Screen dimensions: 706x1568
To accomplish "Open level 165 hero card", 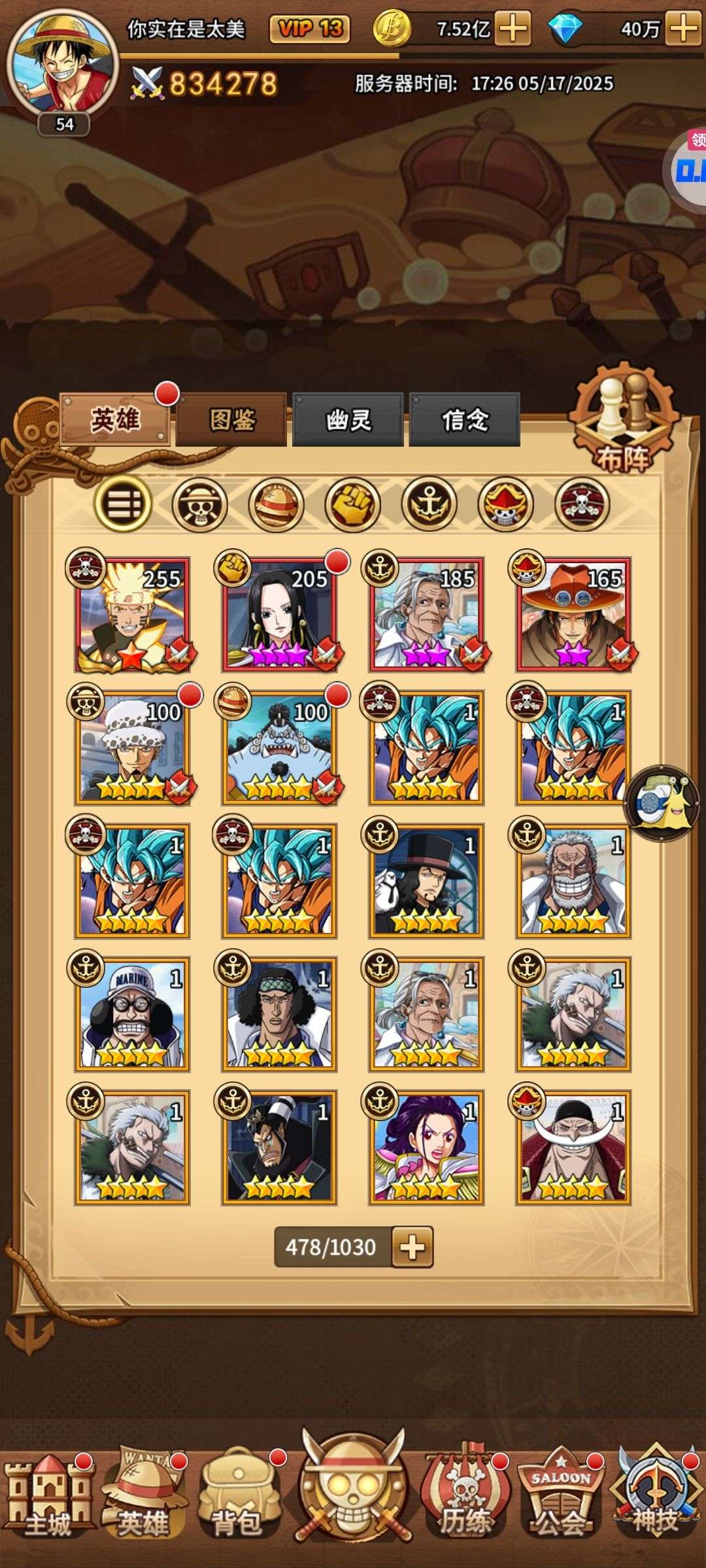I will coord(573,615).
